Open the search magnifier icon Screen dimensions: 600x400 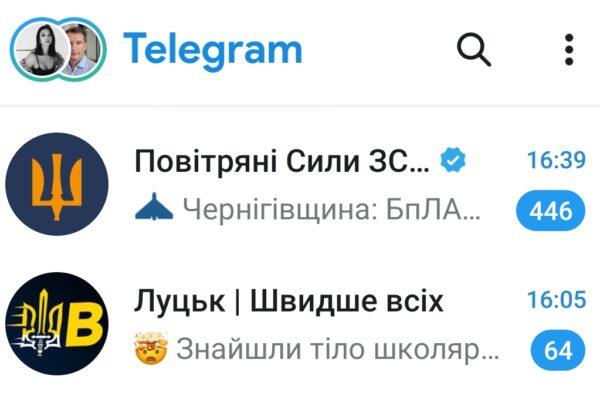tap(474, 48)
